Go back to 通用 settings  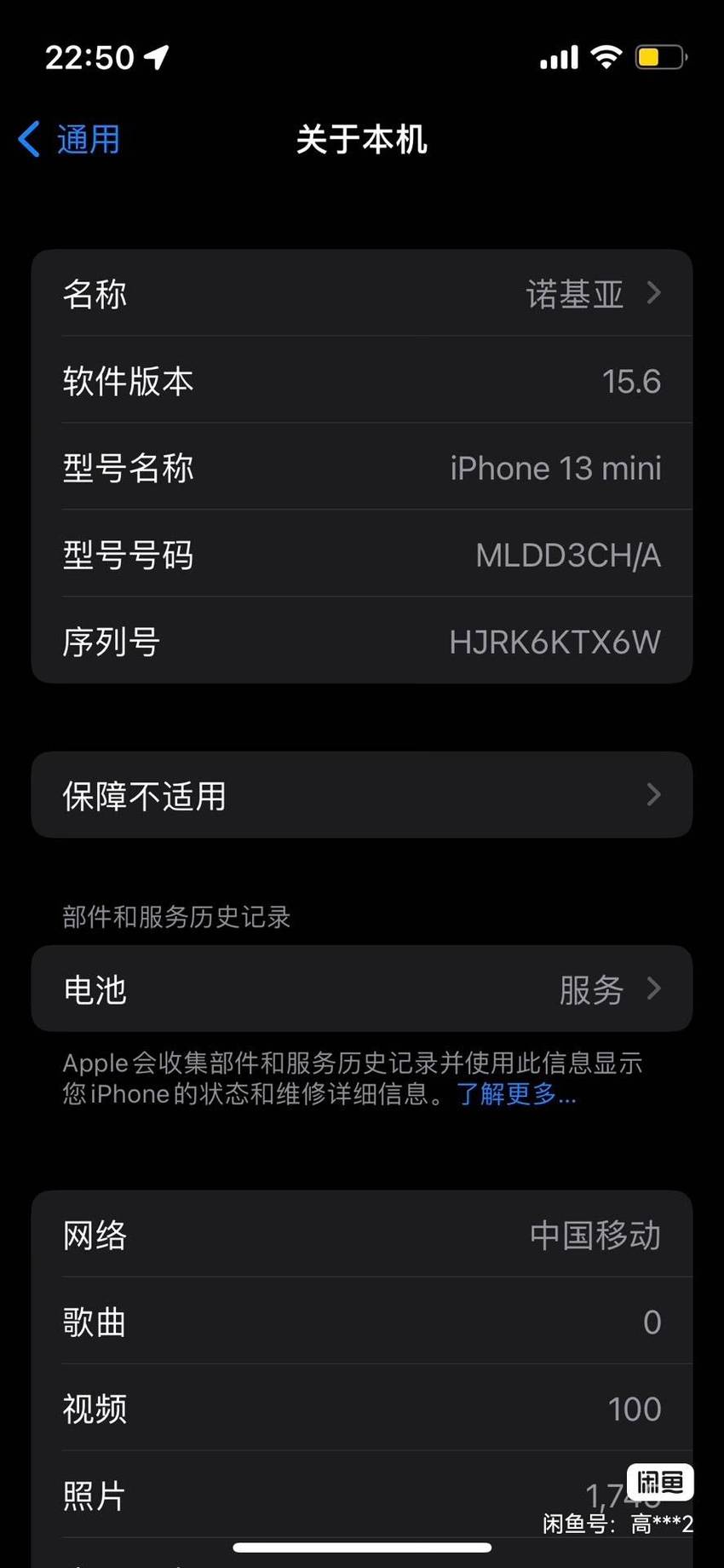coord(70,139)
